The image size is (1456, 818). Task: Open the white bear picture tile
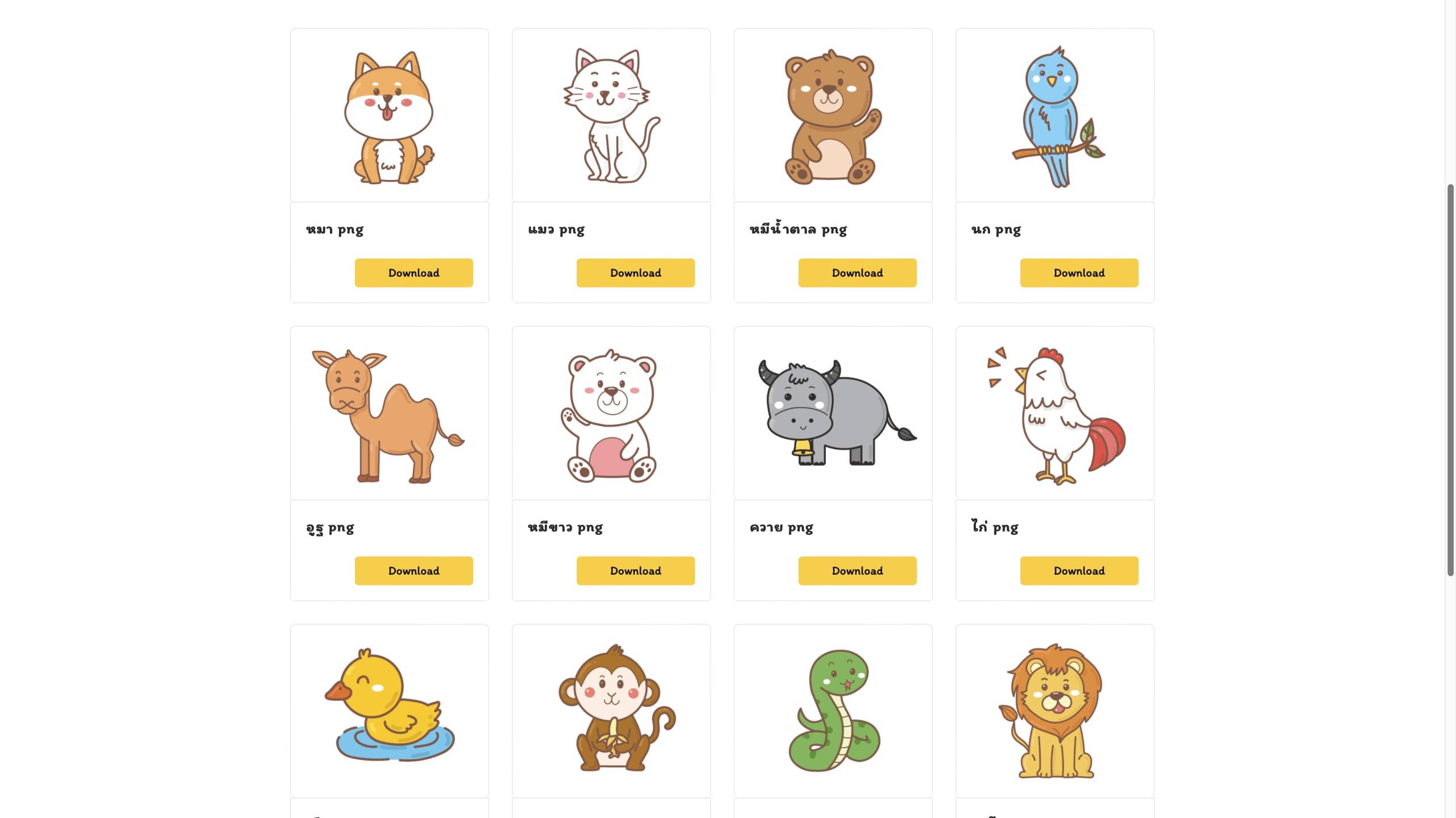click(611, 413)
